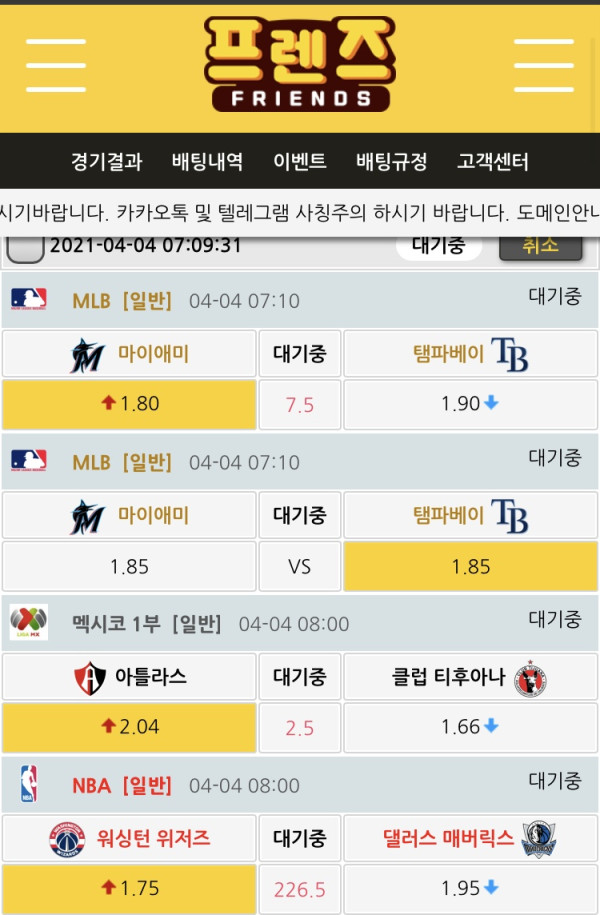Select 워싱턴 위저즈 odds 1.75
600x915 pixels.
128,889
